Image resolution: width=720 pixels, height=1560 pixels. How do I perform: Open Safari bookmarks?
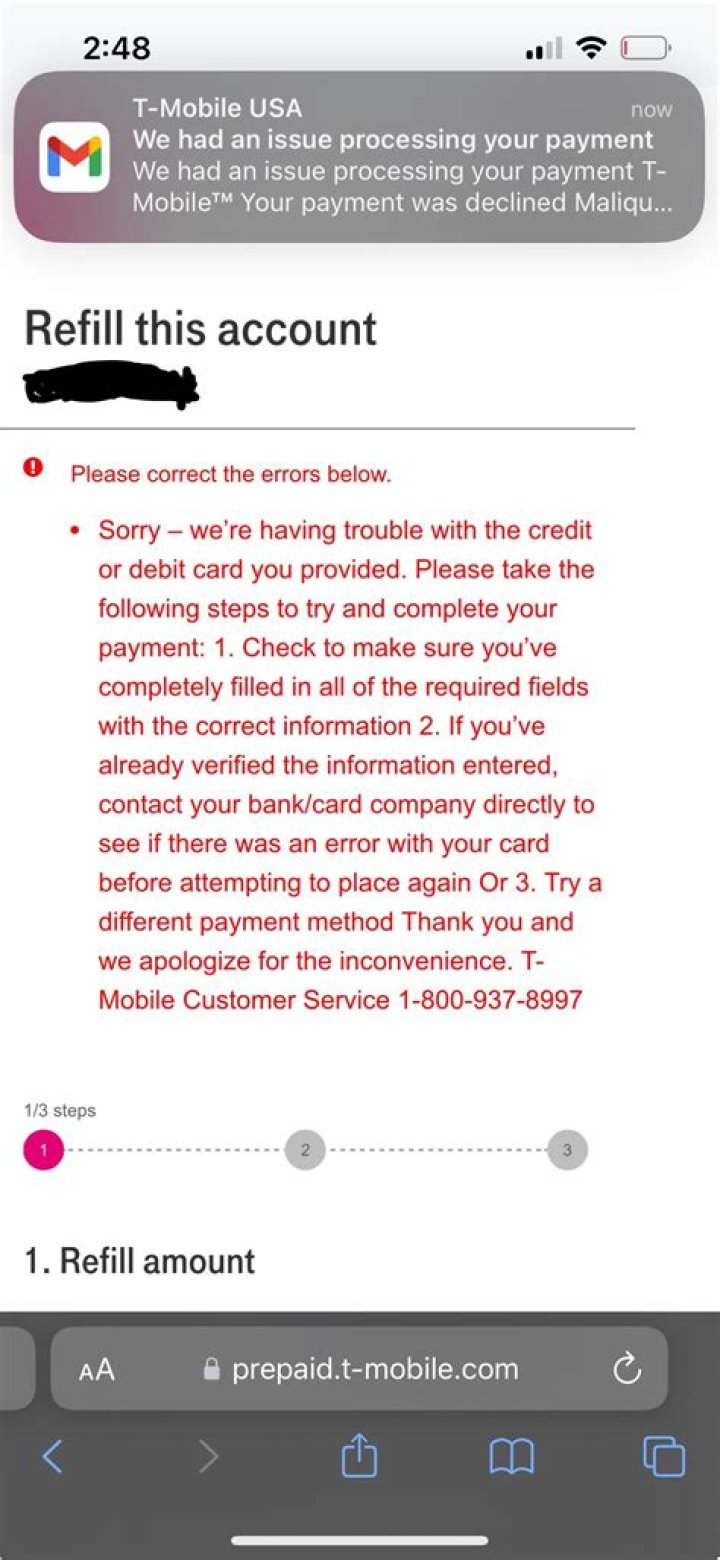click(511, 1457)
